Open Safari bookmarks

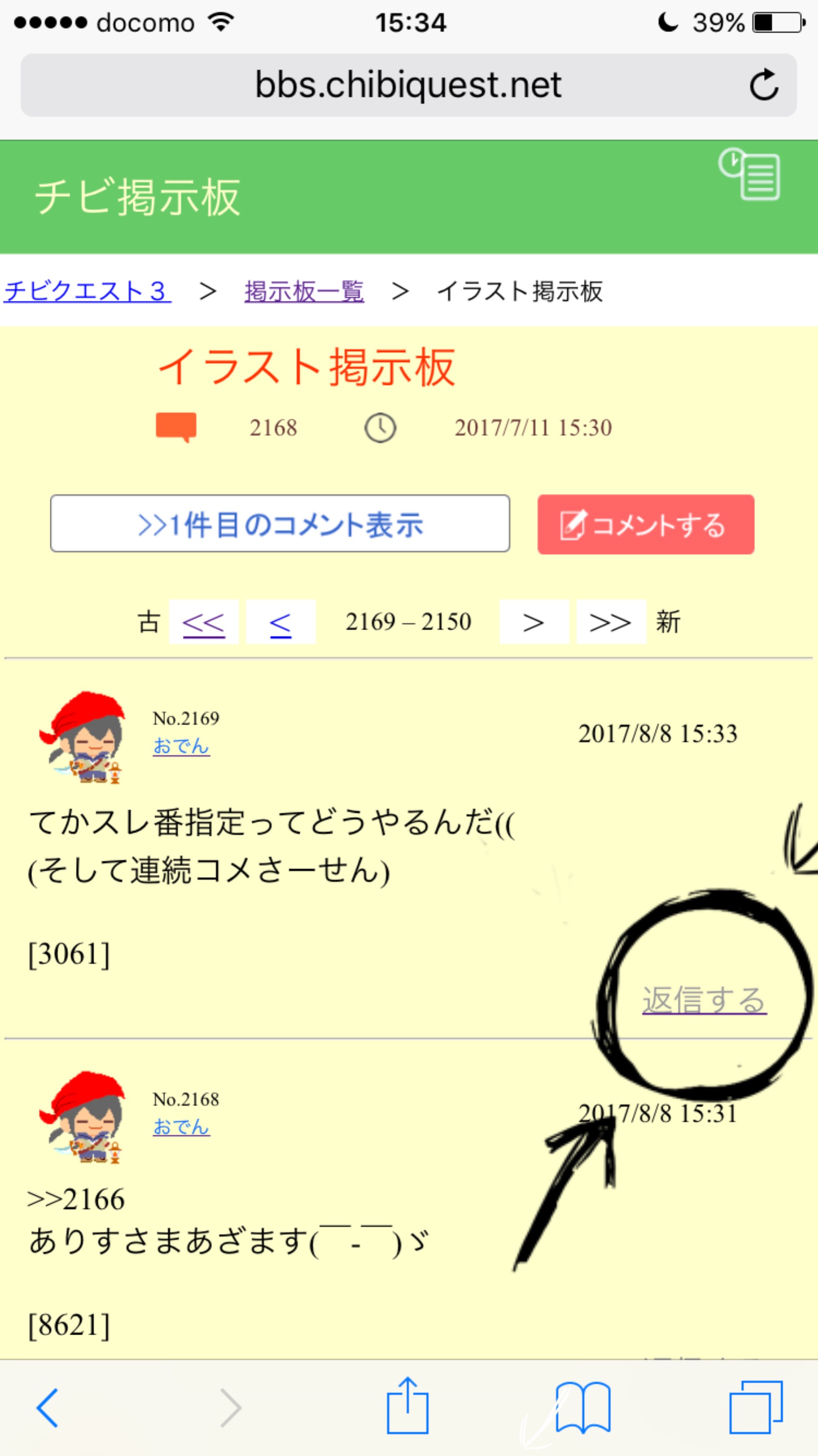582,1407
